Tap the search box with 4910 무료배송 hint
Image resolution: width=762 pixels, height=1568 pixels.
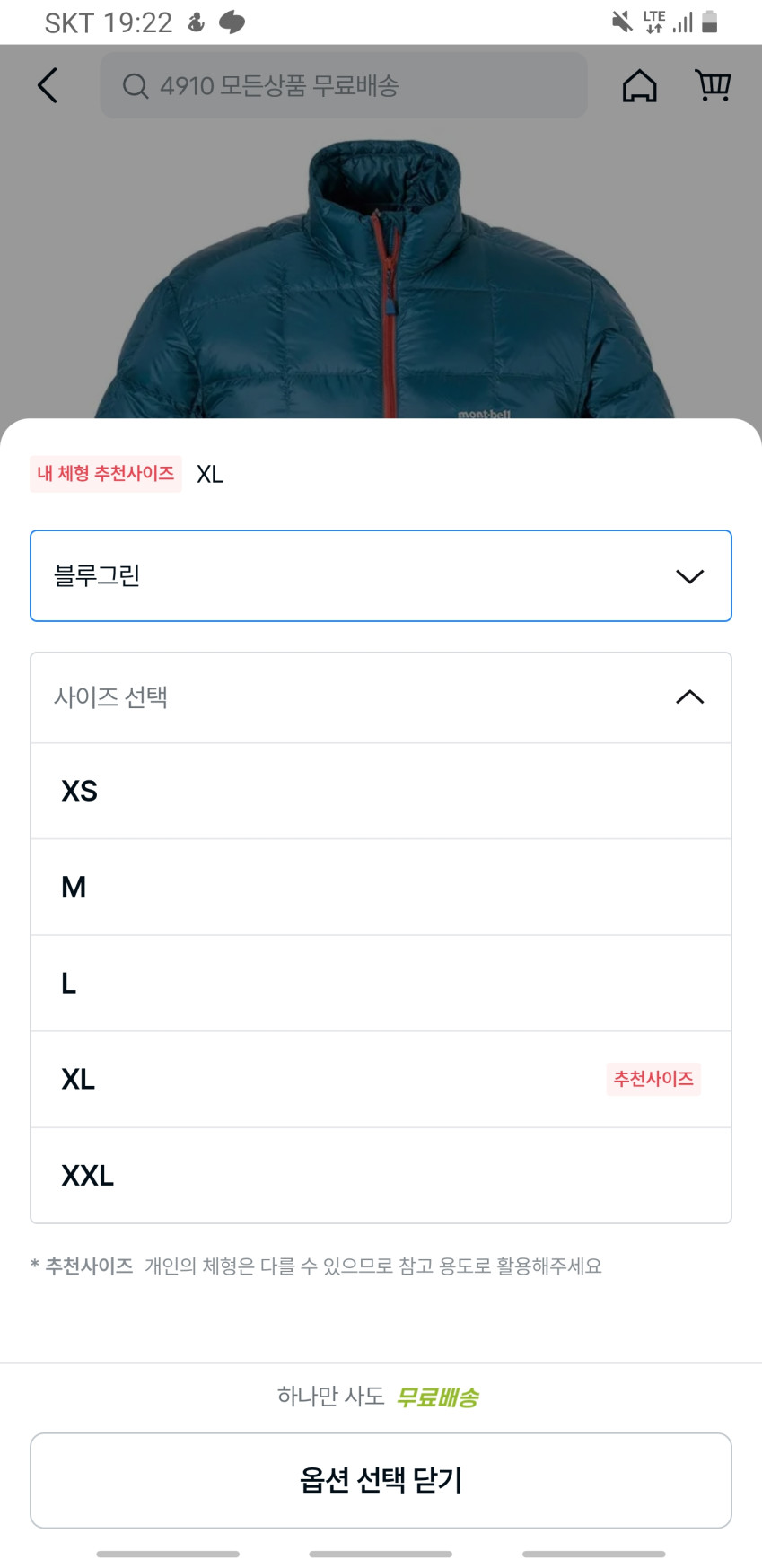tap(344, 85)
